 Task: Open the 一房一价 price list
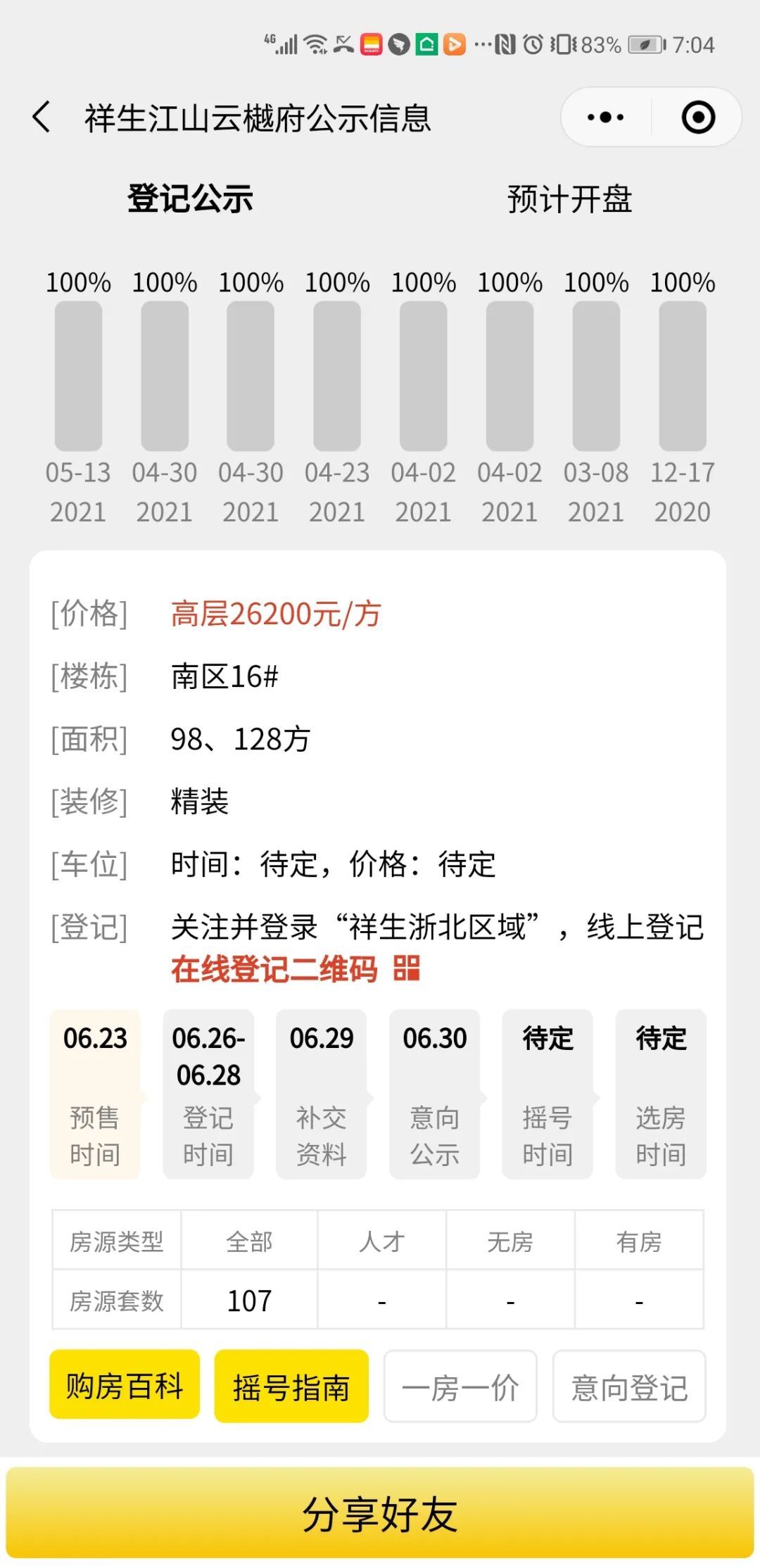click(x=461, y=1386)
